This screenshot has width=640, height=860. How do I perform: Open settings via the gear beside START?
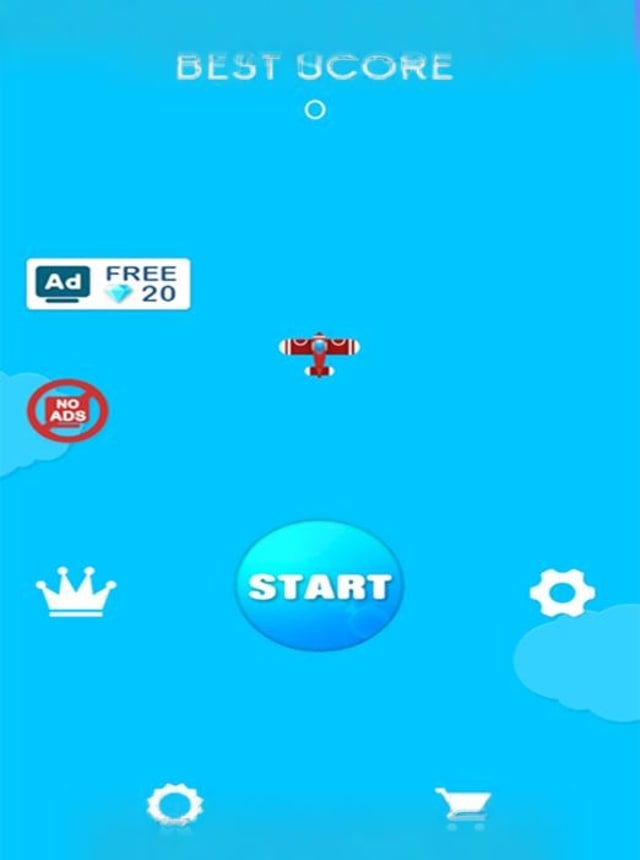click(562, 593)
